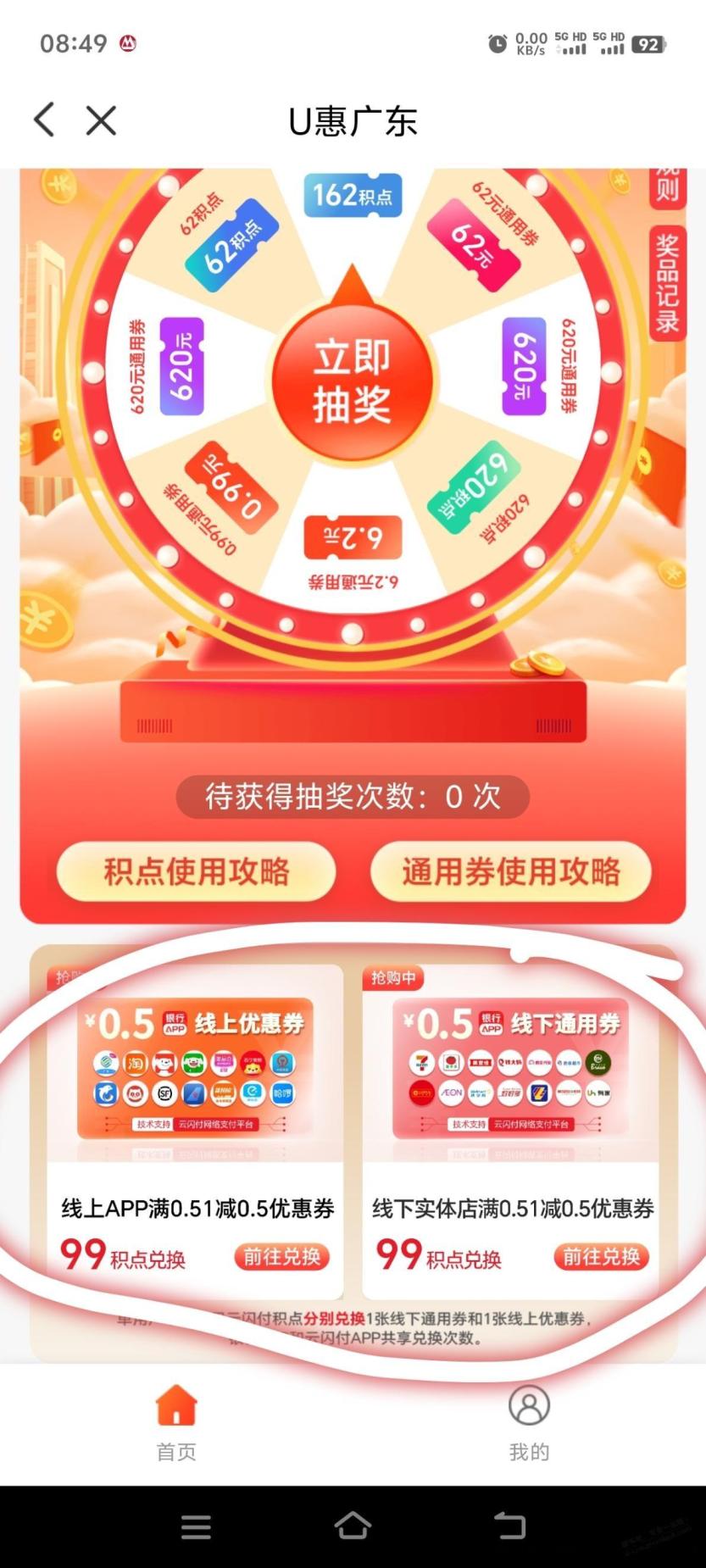This screenshot has width=706, height=1568.
Task: Open 通用券使用攻略 guide
Action: pyautogui.click(x=511, y=872)
